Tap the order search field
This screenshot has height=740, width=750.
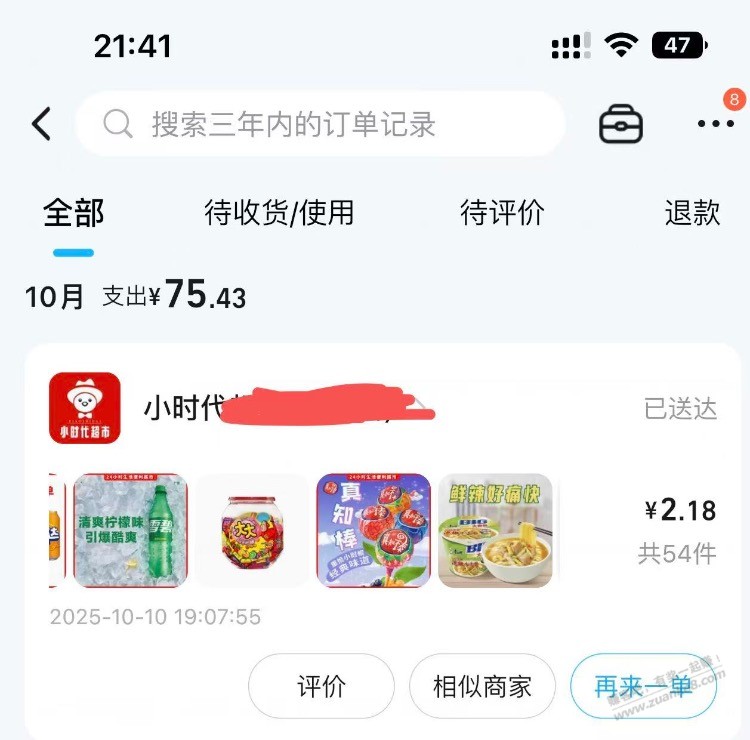point(320,124)
